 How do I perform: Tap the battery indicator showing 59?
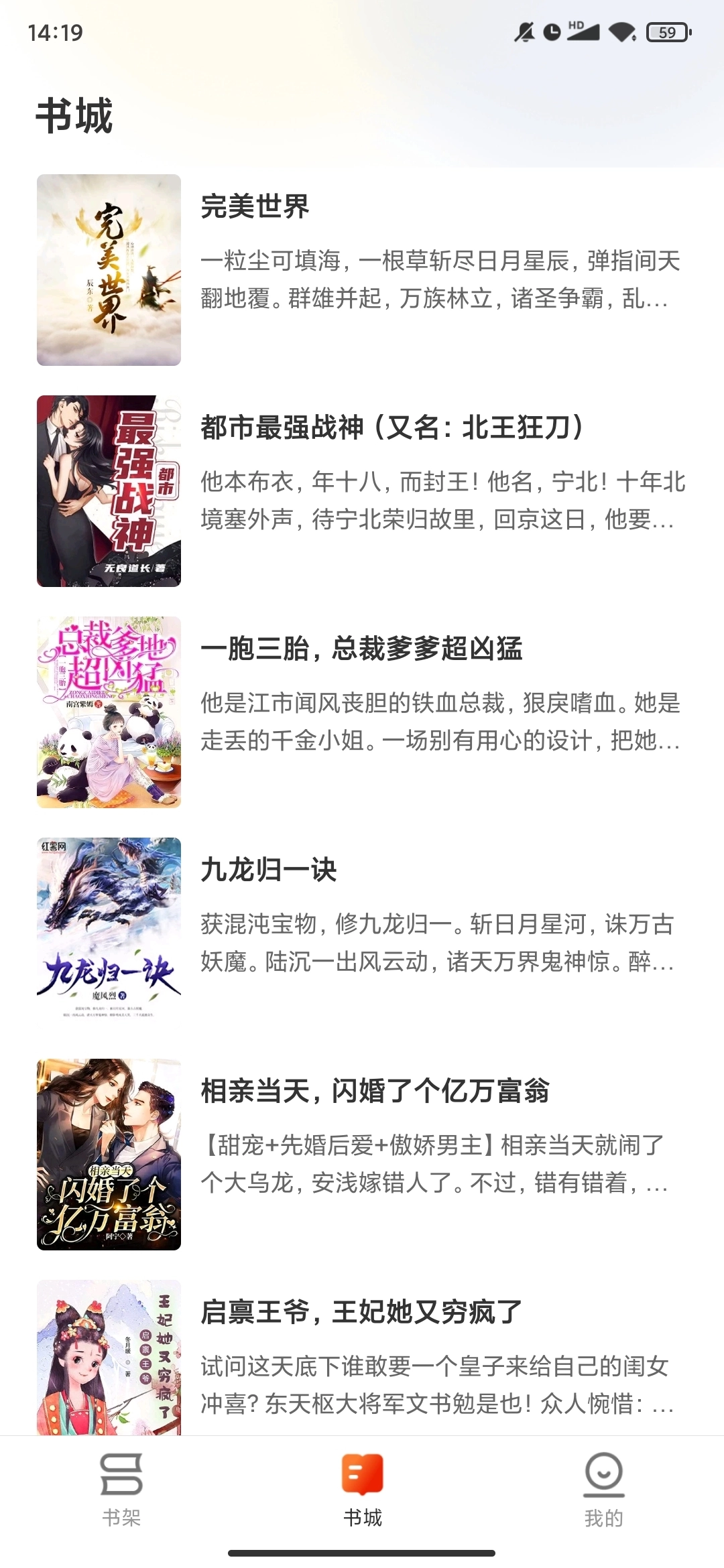click(x=666, y=31)
